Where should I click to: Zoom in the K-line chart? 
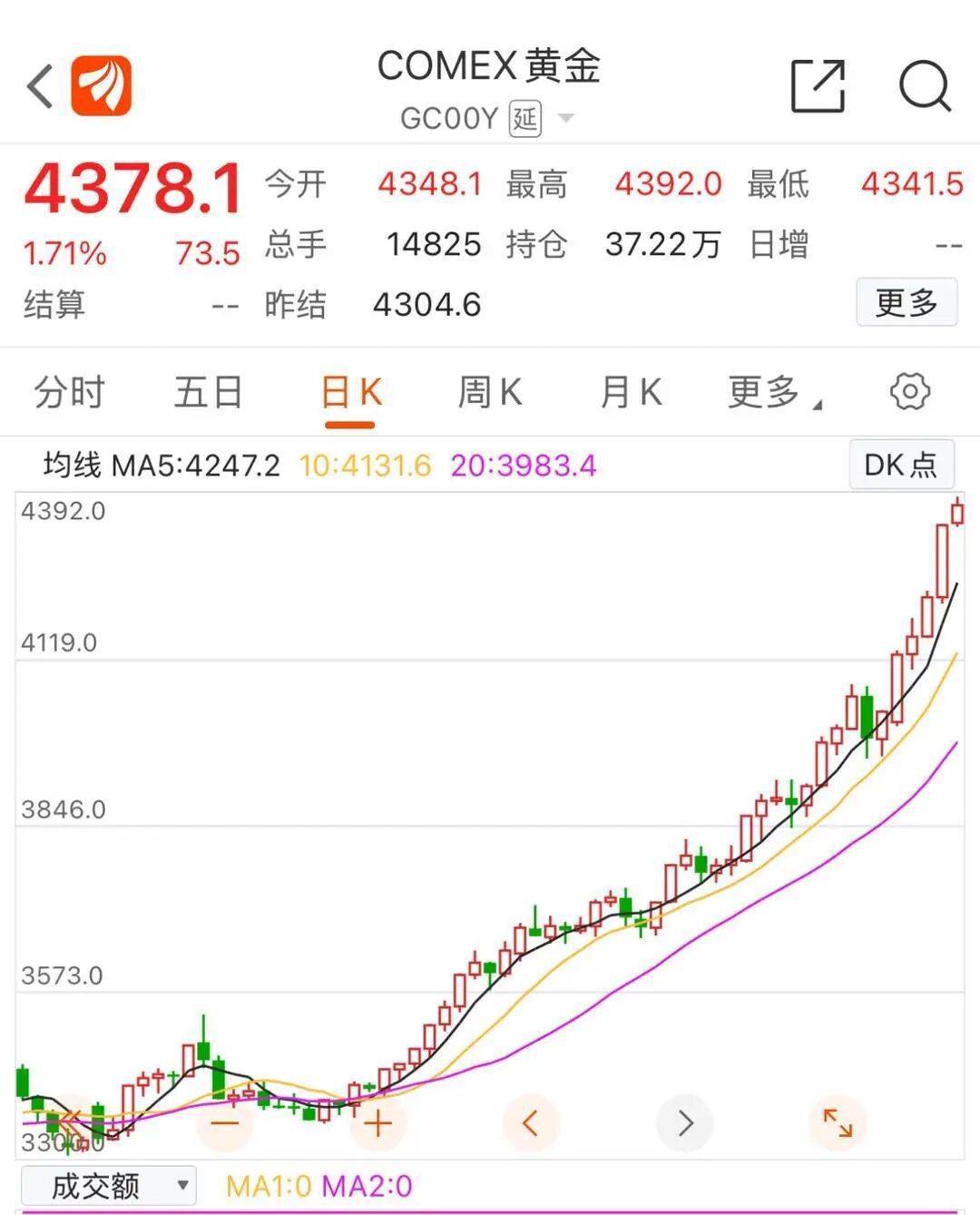pos(378,1124)
